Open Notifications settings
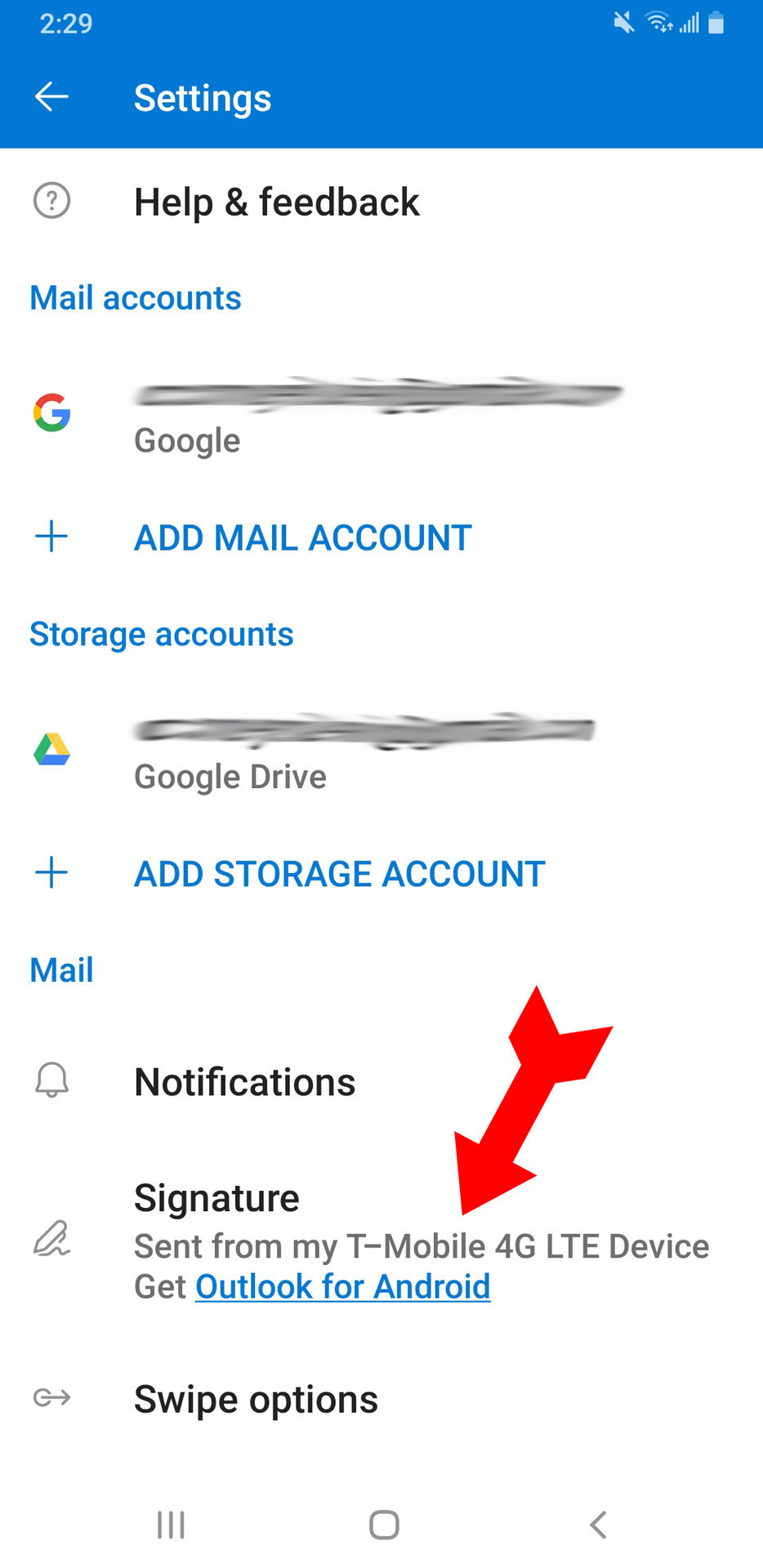The height and width of the screenshot is (1568, 763). (244, 1082)
